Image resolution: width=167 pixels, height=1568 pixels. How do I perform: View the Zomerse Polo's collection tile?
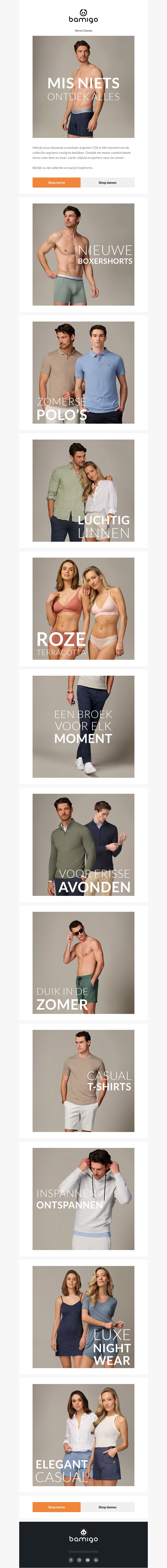[x=83, y=373]
